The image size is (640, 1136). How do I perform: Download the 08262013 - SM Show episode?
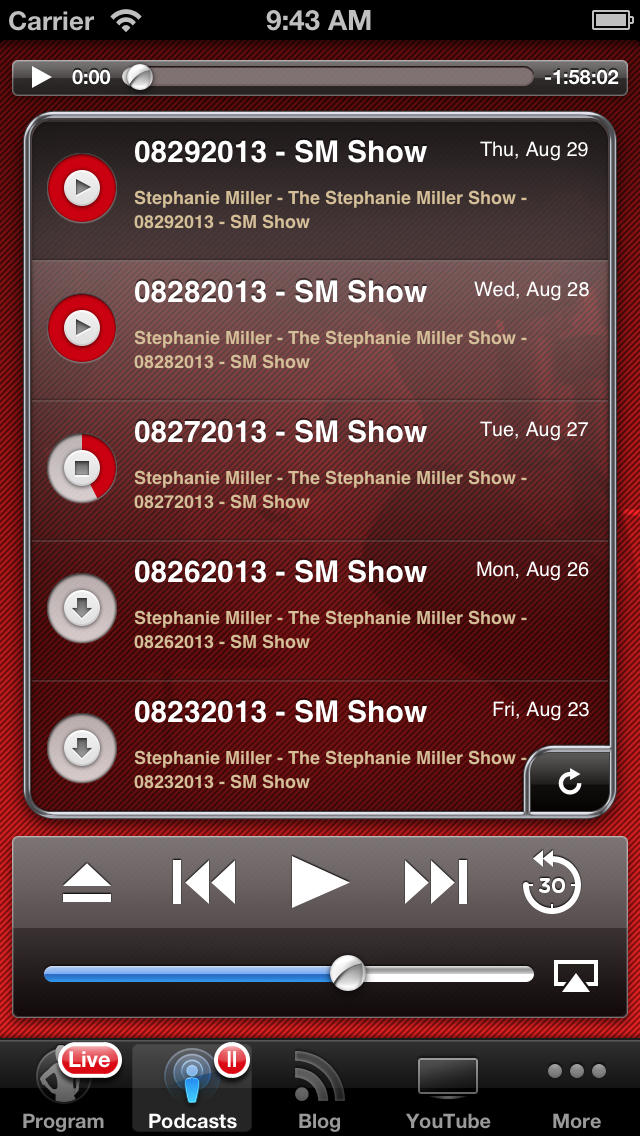point(82,608)
